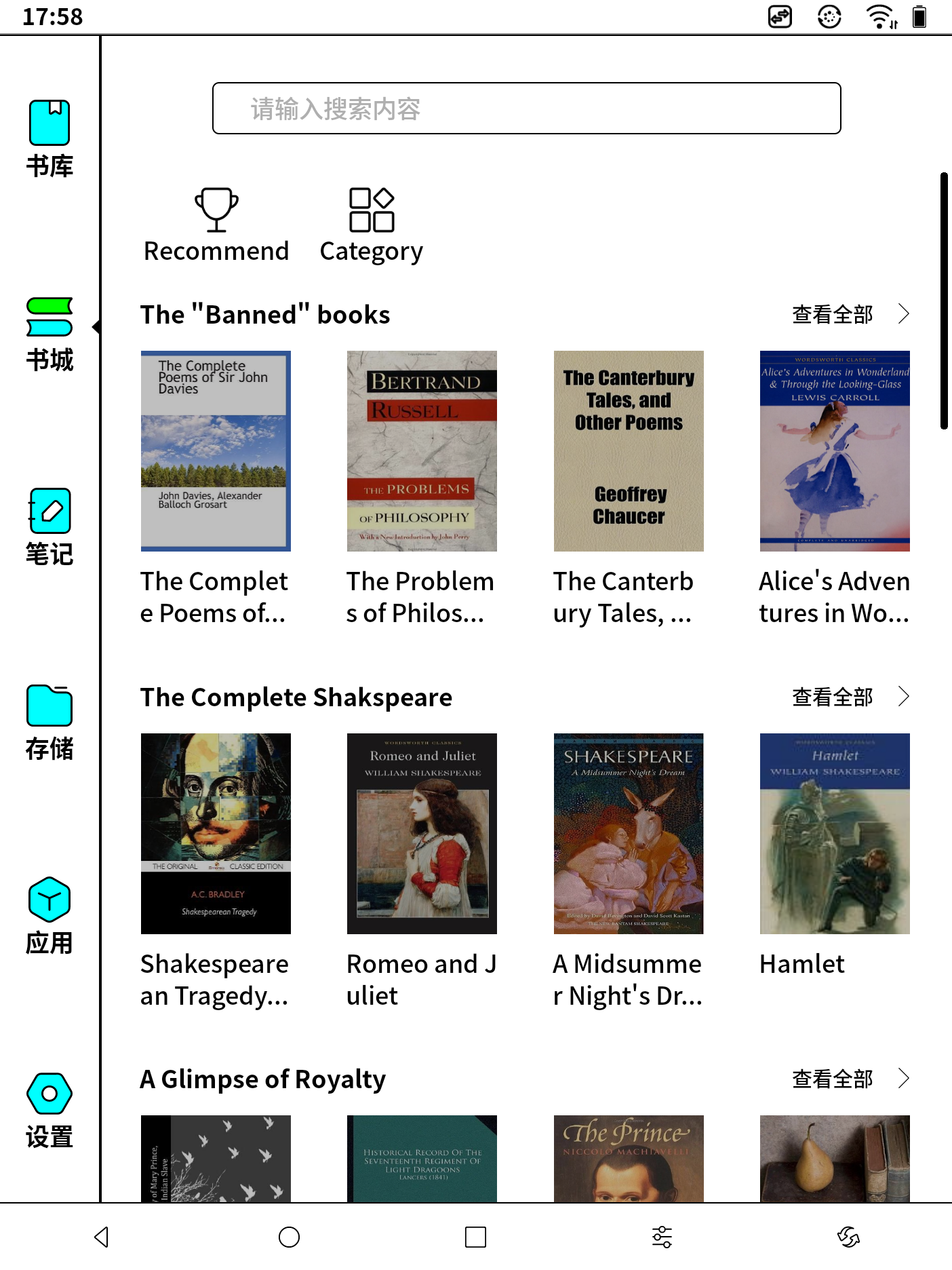Trigger the e-ink refresh icon

(x=848, y=1236)
